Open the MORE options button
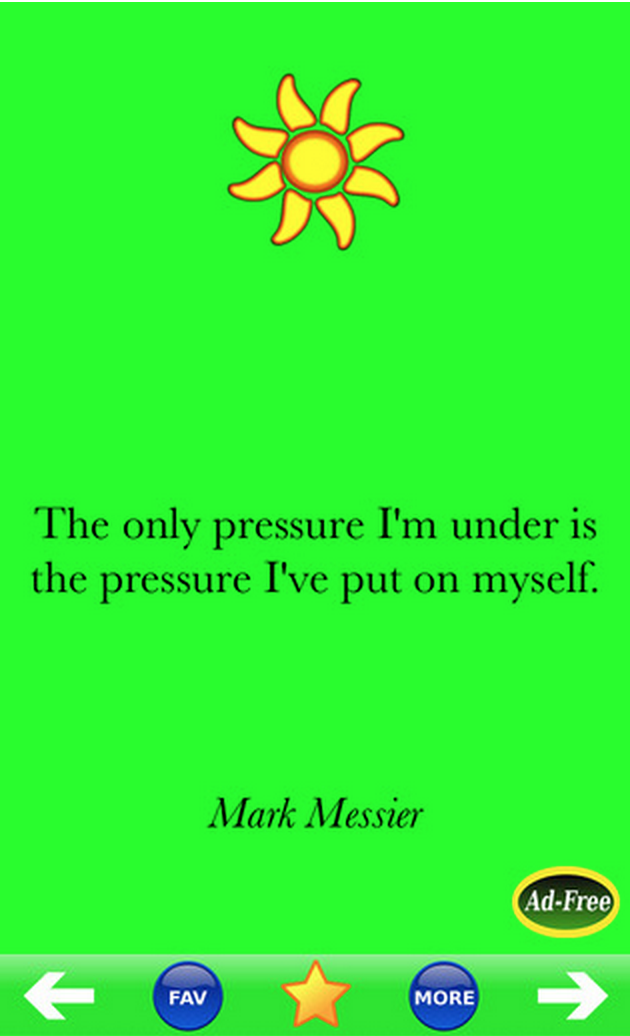This screenshot has height=1036, width=630. (x=444, y=996)
